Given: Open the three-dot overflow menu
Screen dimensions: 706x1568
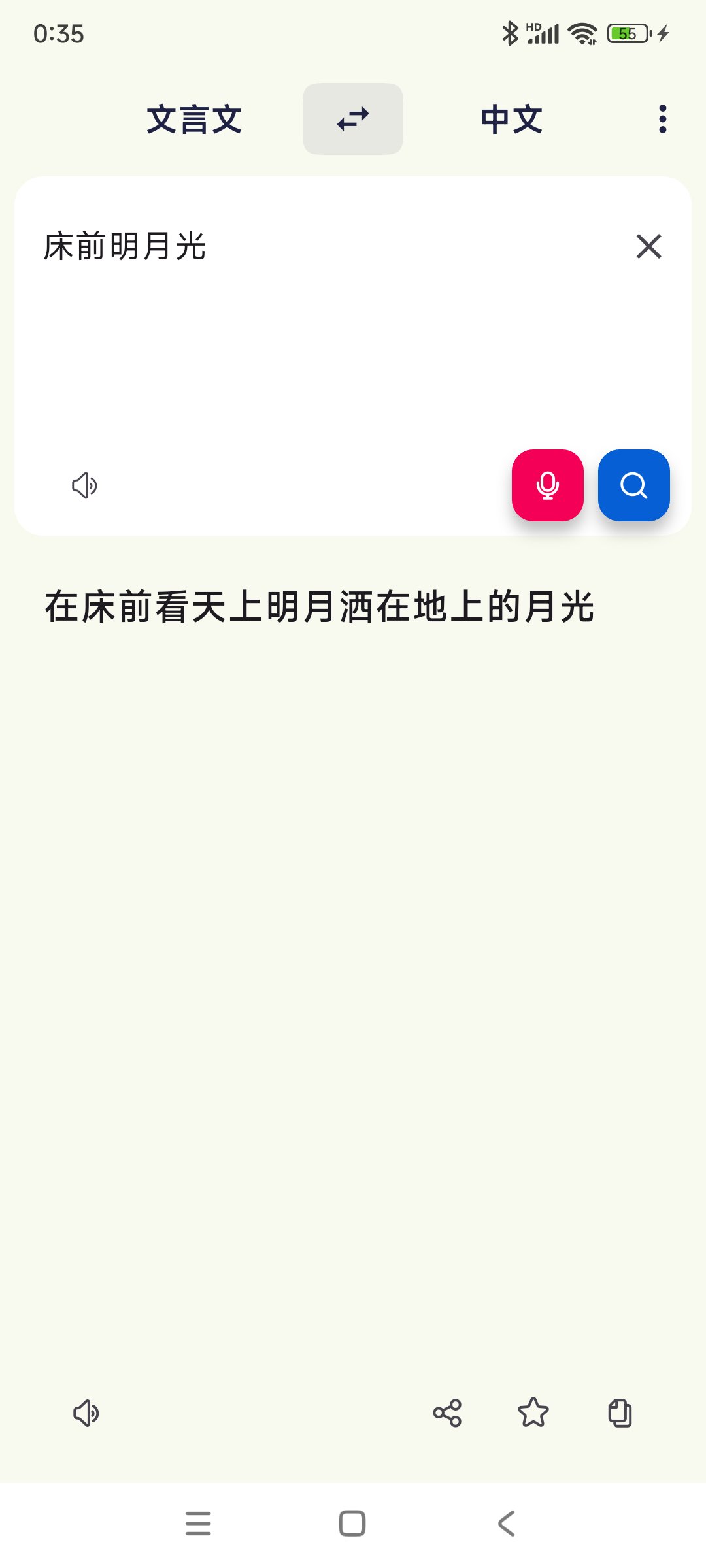Looking at the screenshot, I should (662, 119).
